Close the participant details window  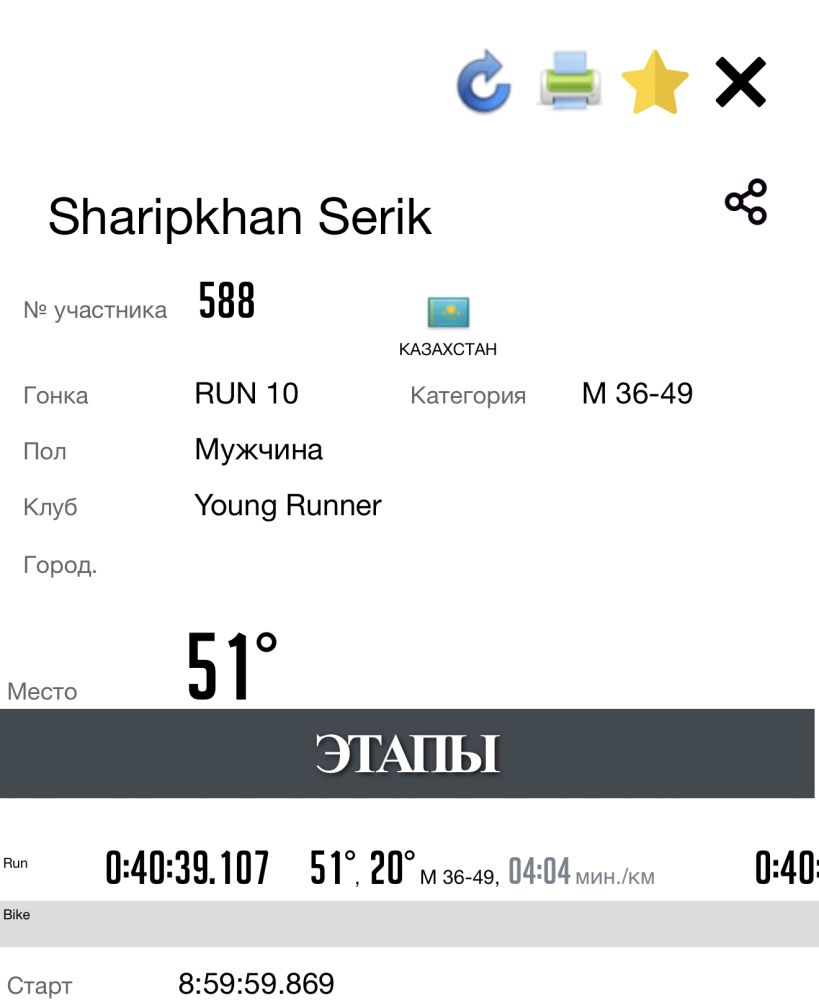click(740, 83)
